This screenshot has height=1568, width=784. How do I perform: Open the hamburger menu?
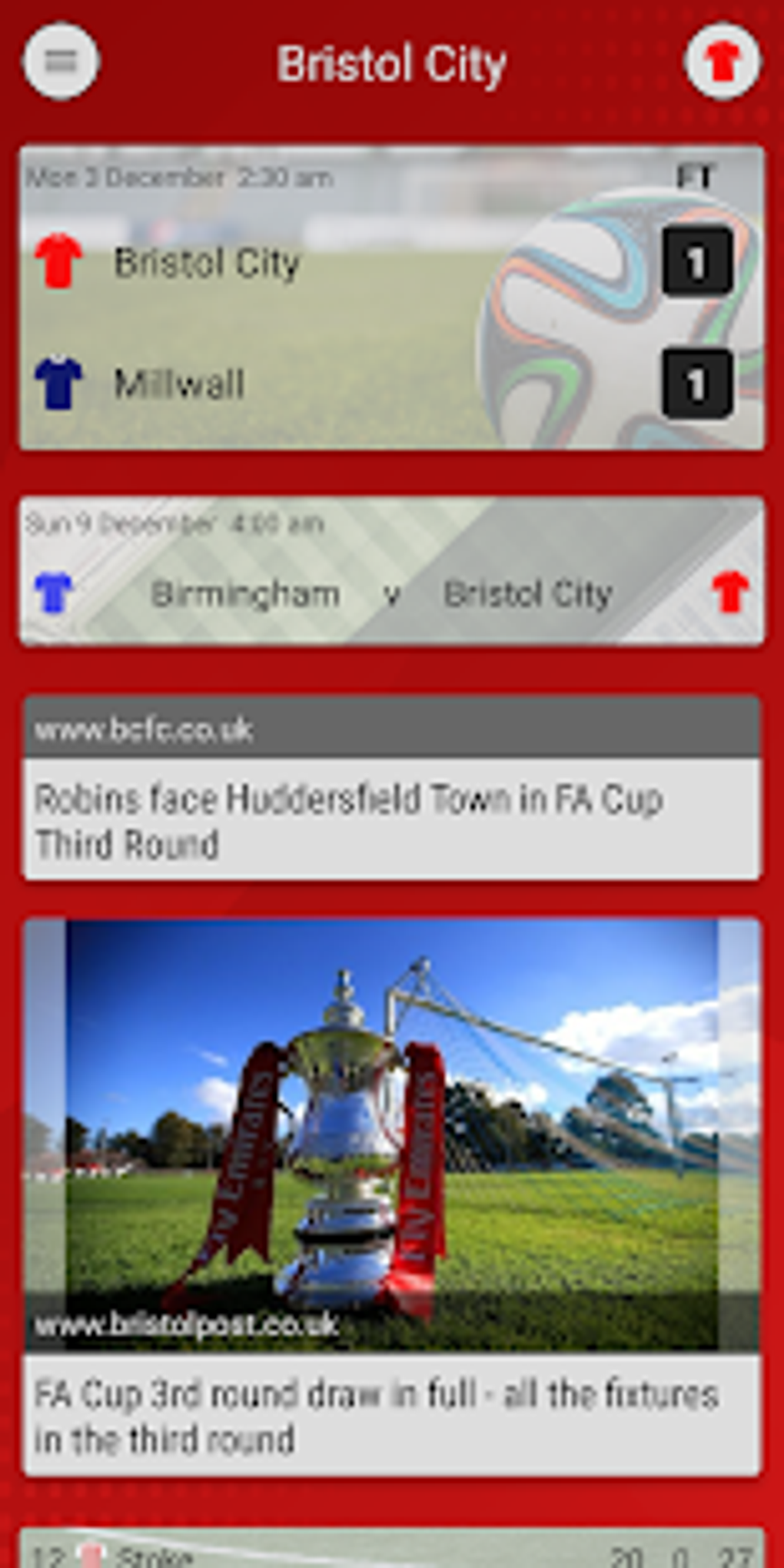pos(61,61)
